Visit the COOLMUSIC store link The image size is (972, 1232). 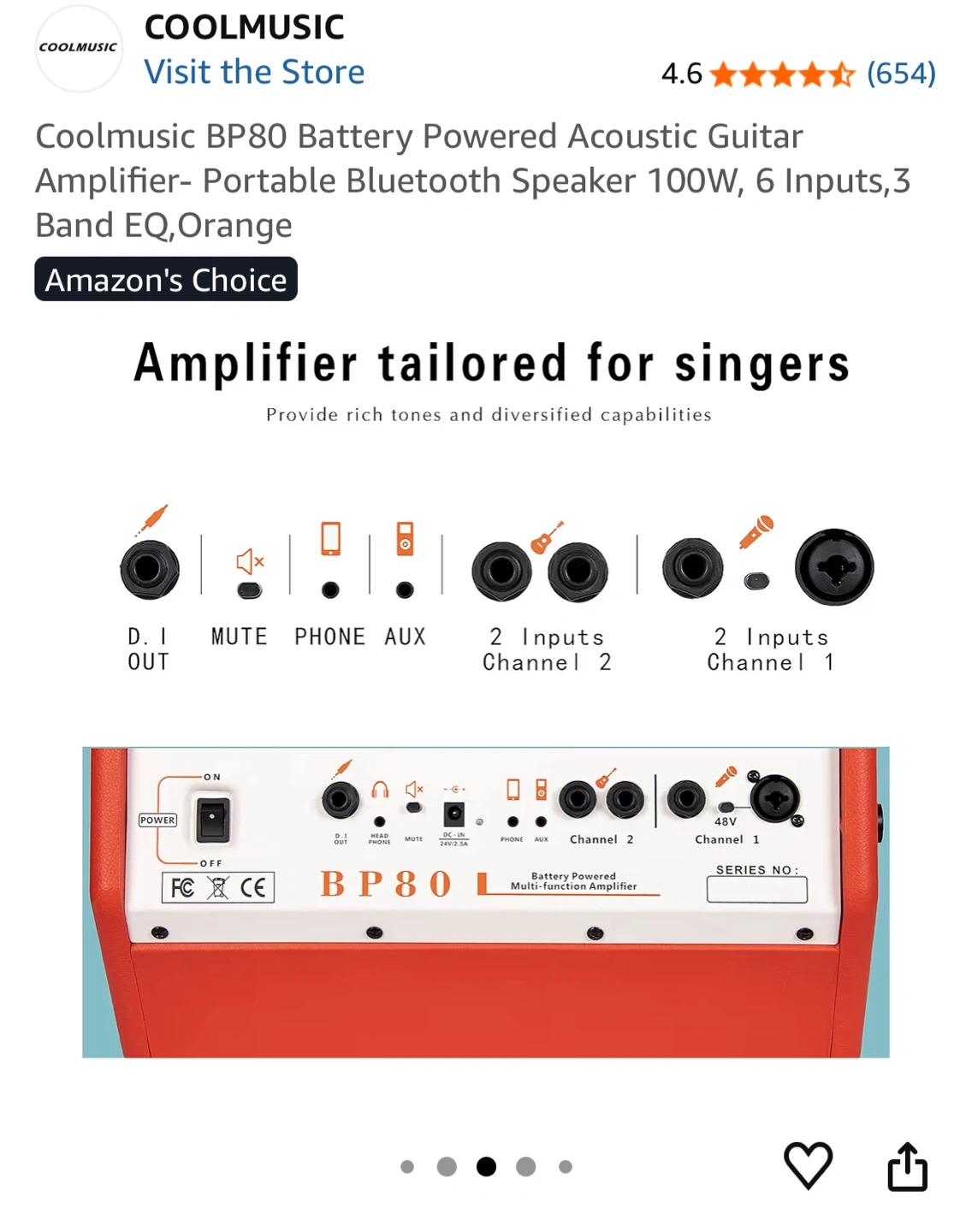254,72
